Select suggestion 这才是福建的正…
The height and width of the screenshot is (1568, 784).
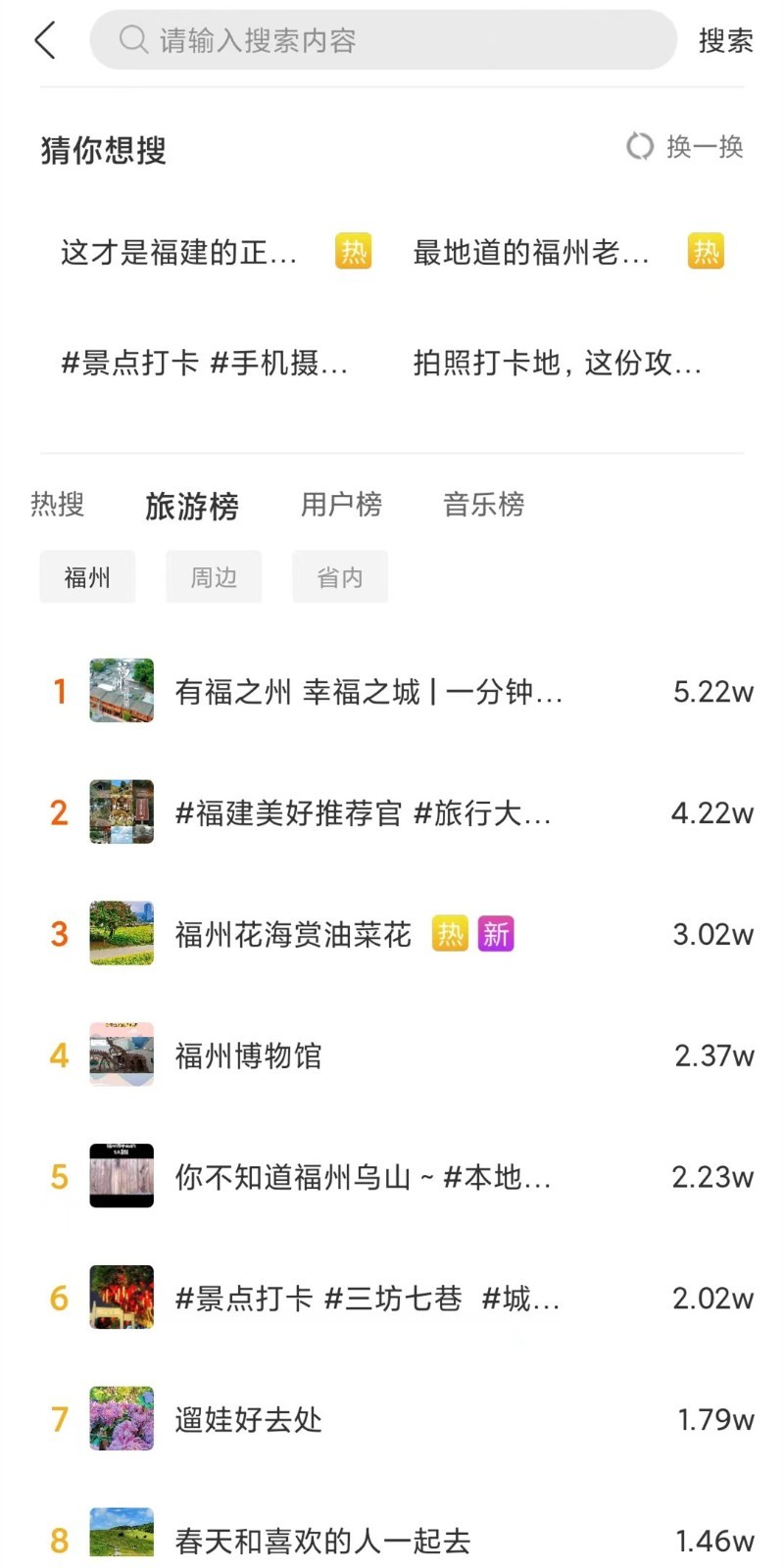pos(178,253)
